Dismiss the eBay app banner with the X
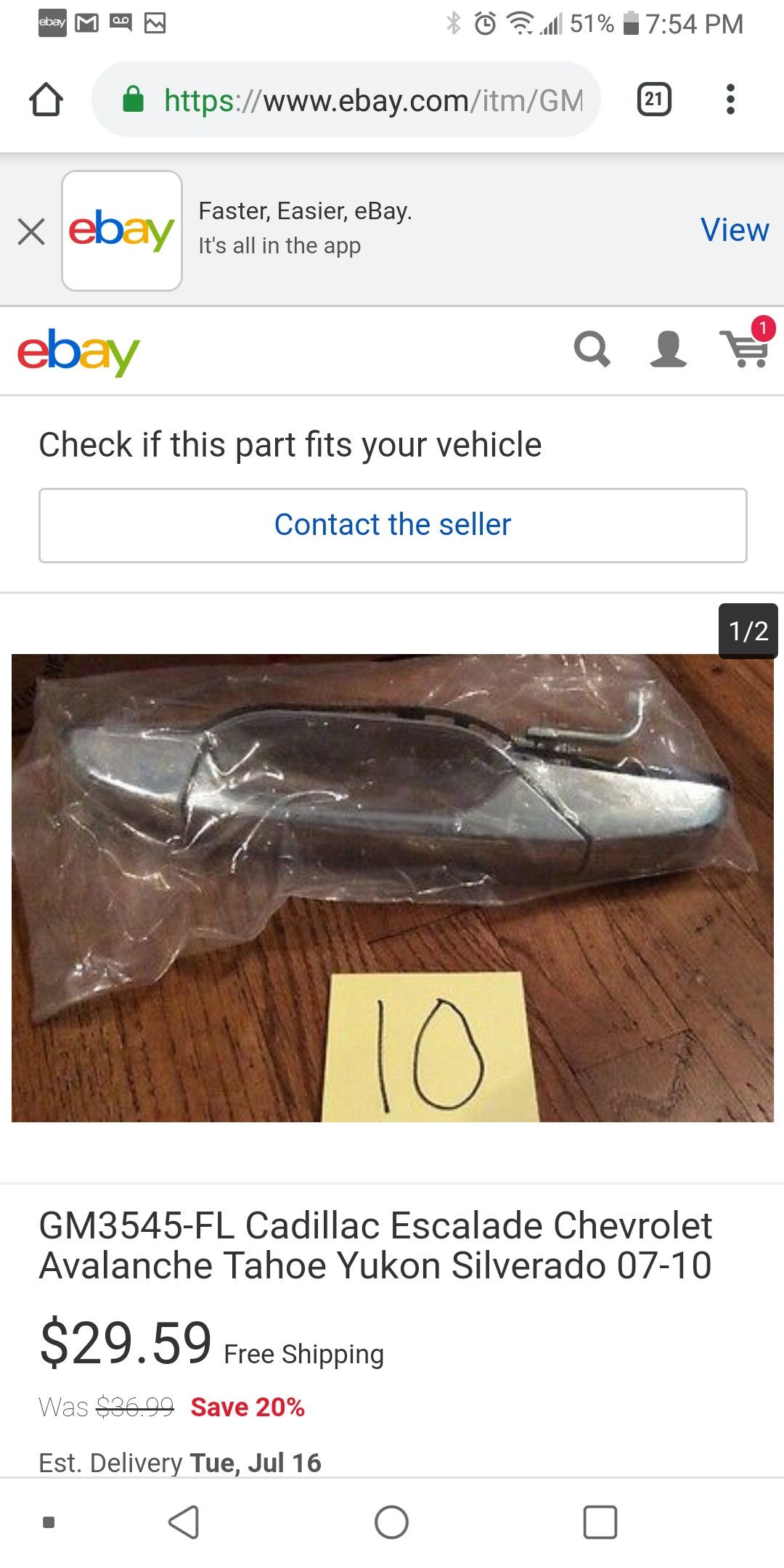 click(x=30, y=231)
